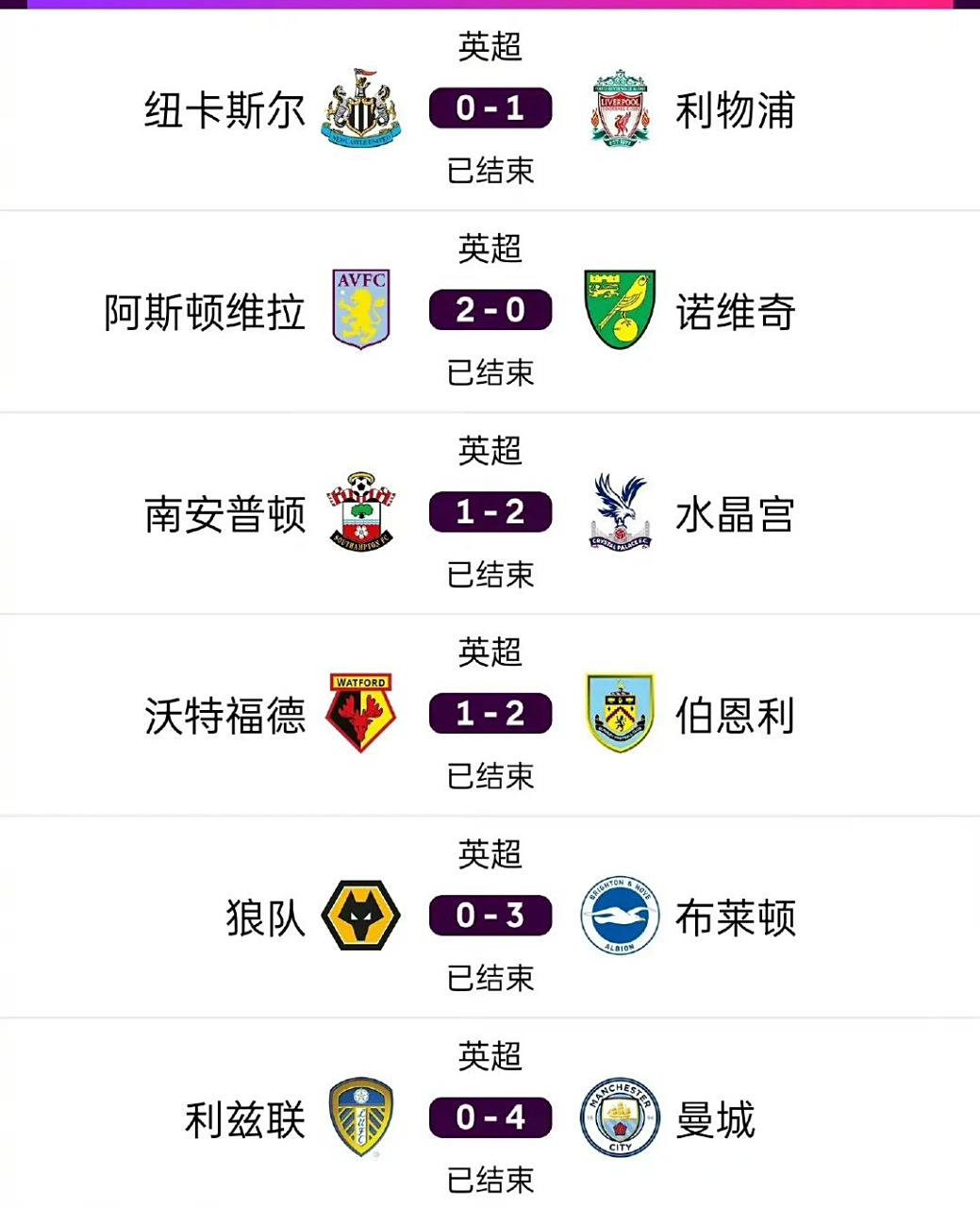Select the Liverpool club logo
Image resolution: width=980 pixels, height=1207 pixels.
pos(621,107)
